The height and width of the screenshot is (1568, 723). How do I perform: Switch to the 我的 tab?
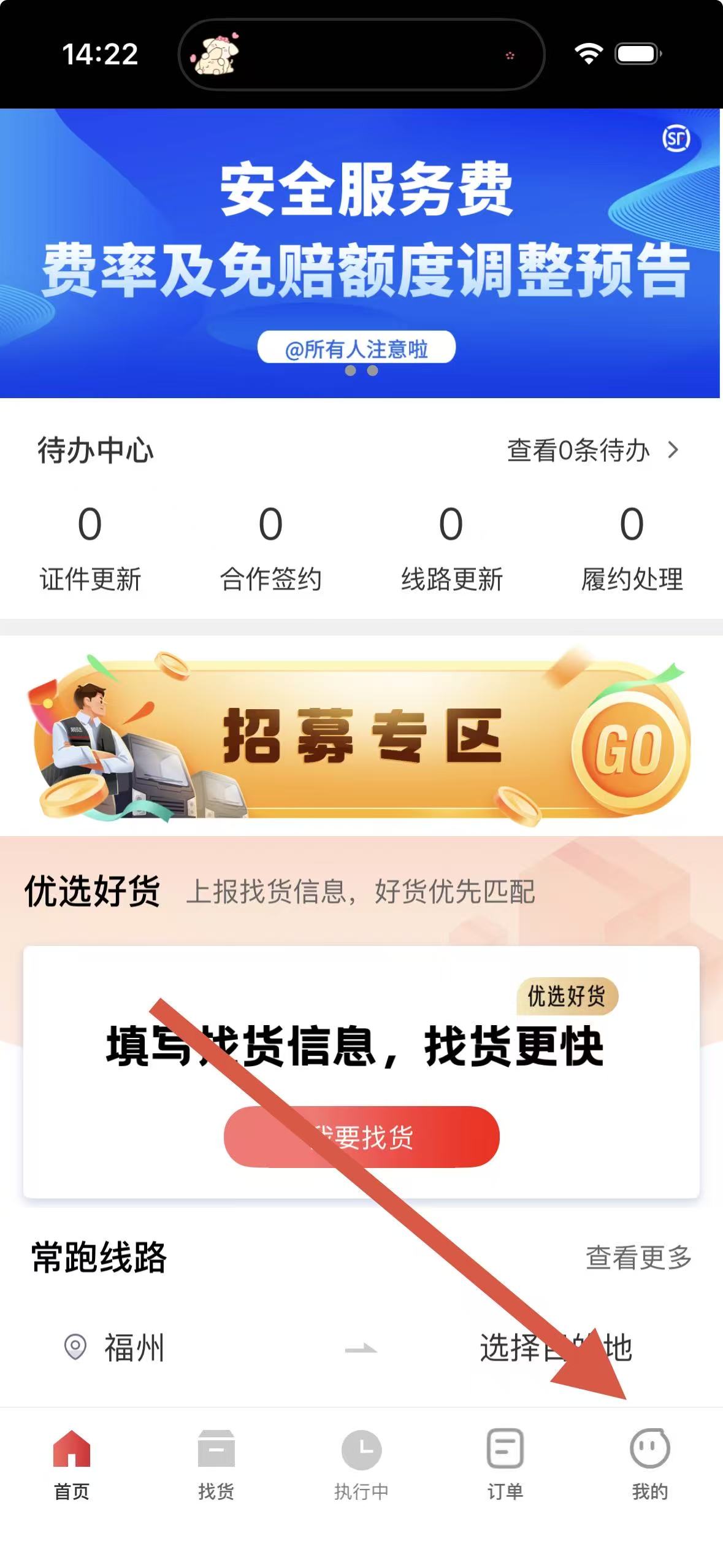[649, 1464]
